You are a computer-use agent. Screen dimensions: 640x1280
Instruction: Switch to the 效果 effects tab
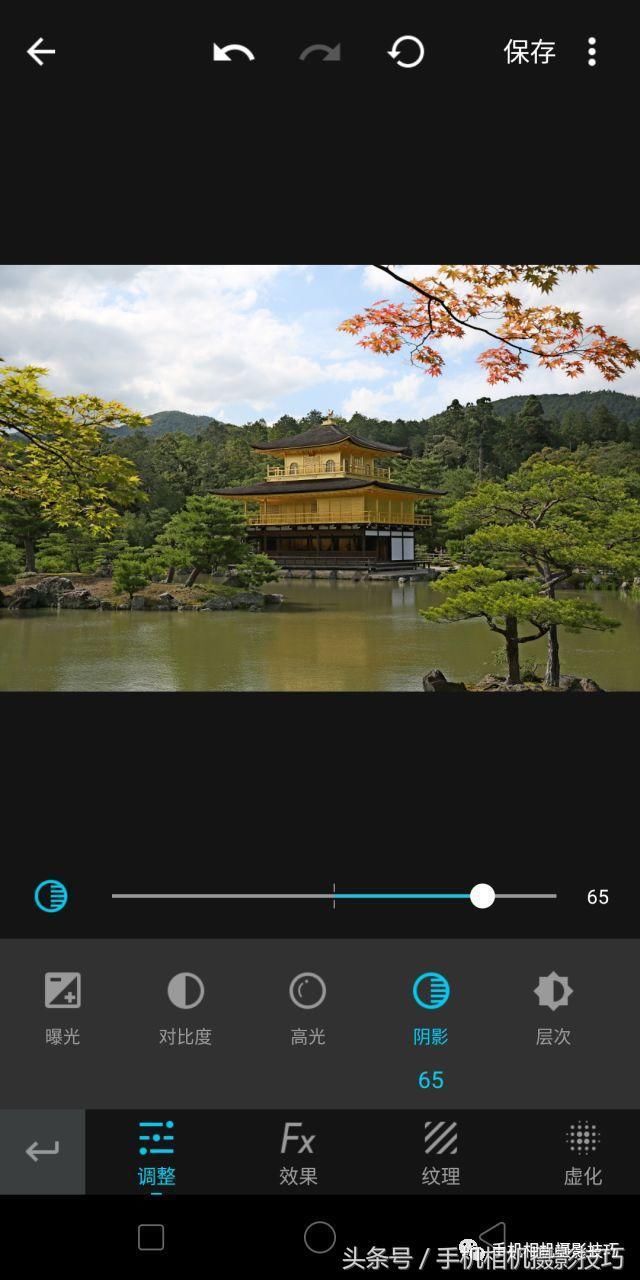pyautogui.click(x=298, y=1152)
